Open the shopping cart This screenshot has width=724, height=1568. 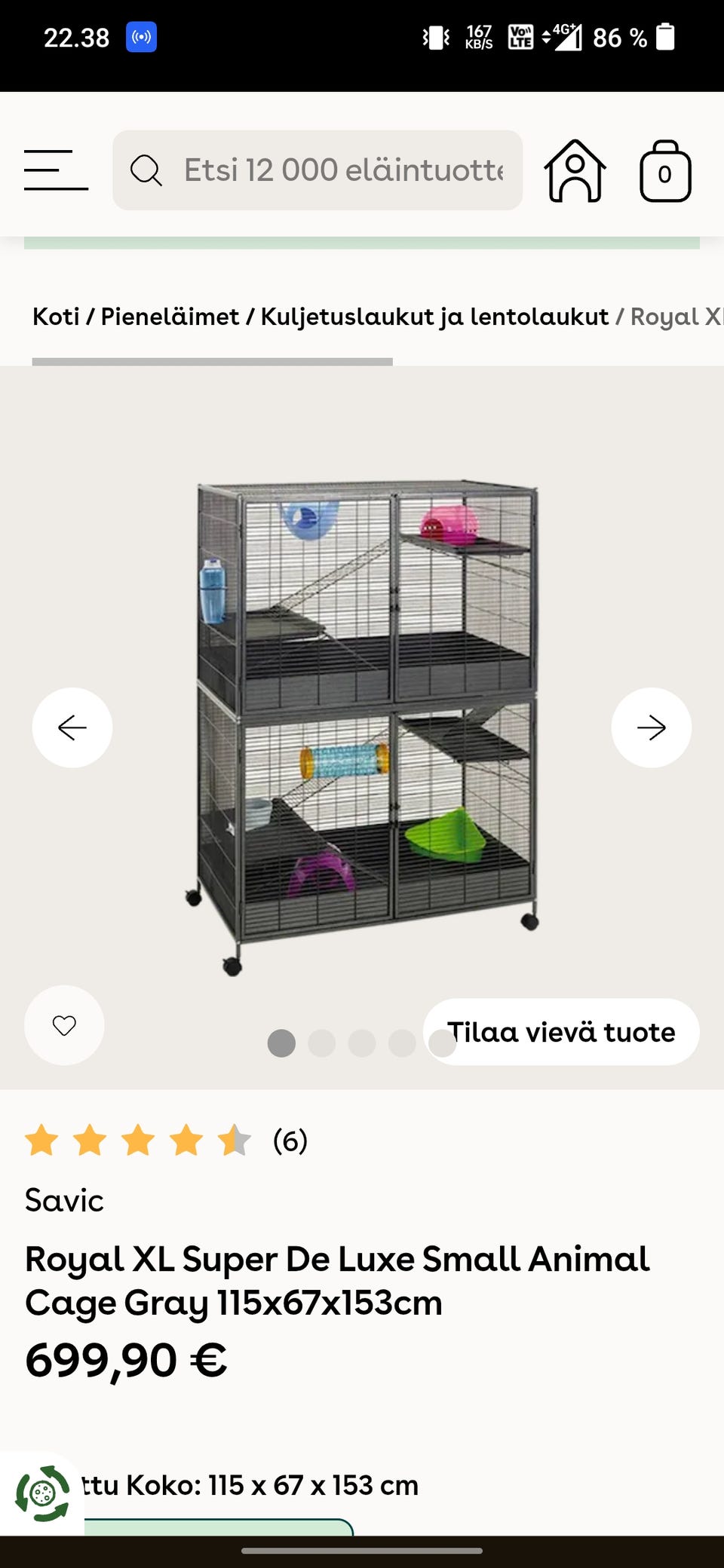(664, 171)
